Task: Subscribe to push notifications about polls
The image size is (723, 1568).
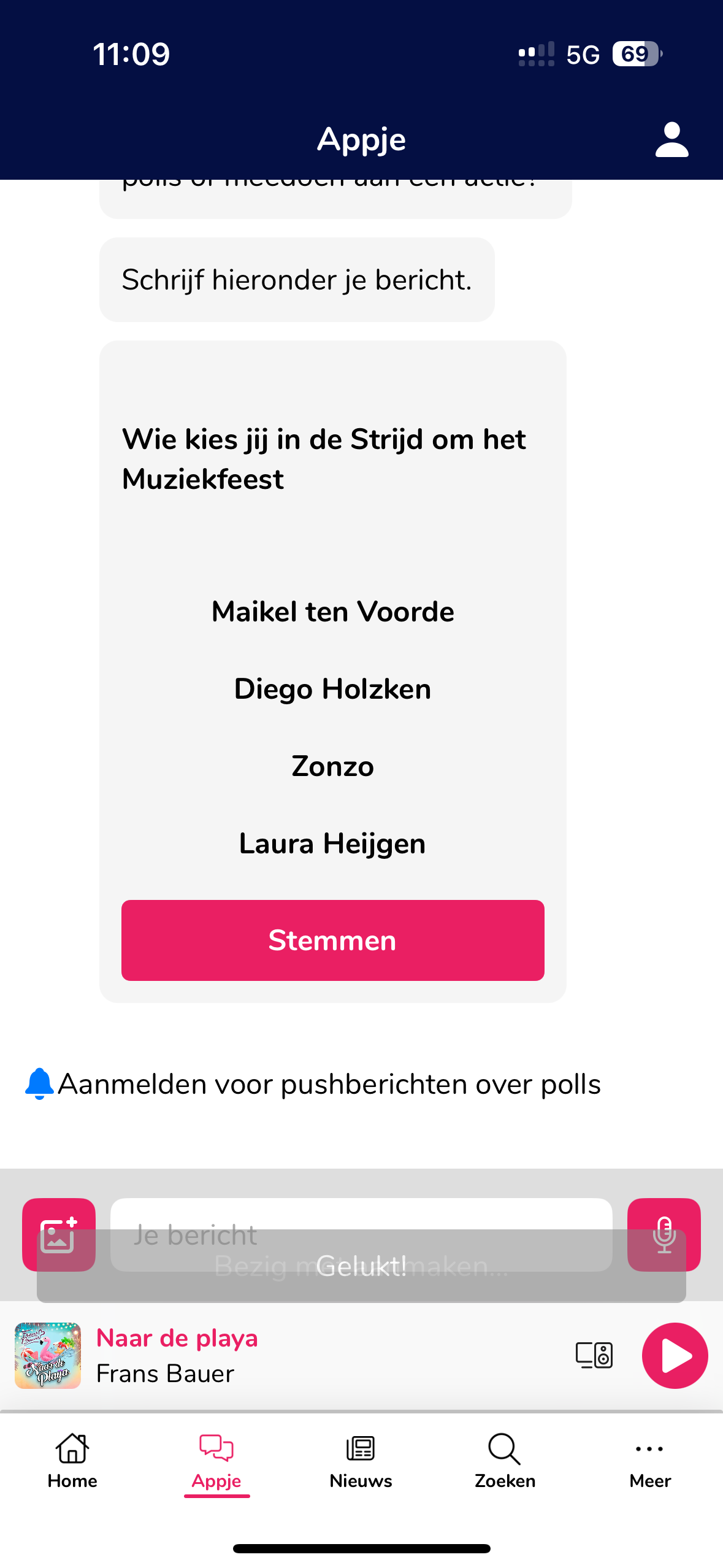Action: 313,1084
